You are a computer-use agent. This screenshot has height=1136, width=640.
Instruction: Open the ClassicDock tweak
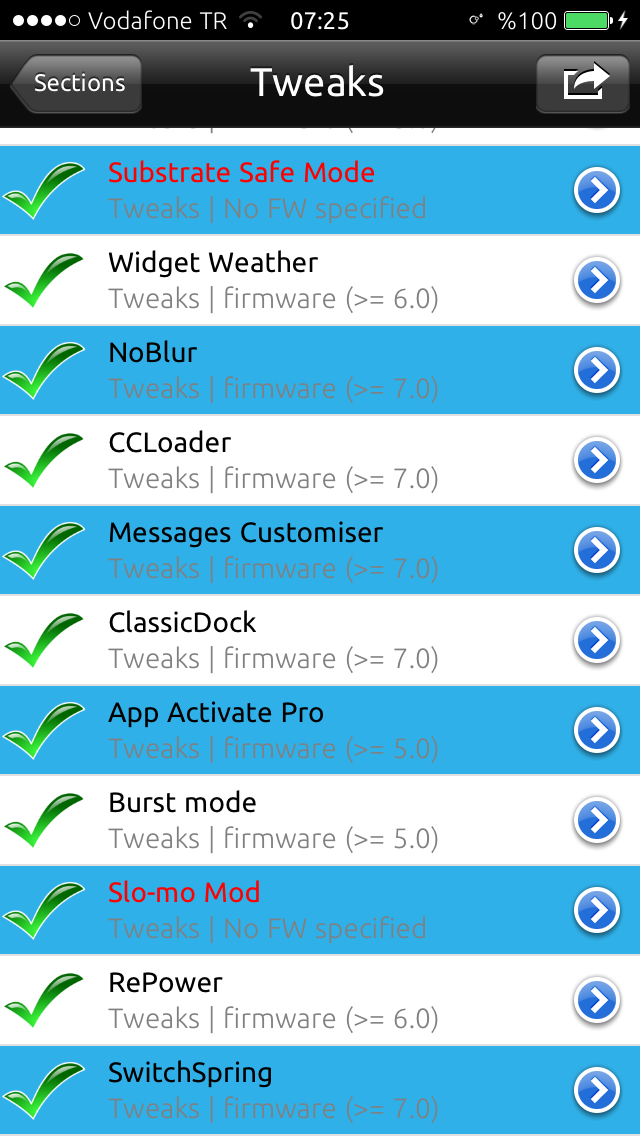click(x=320, y=640)
